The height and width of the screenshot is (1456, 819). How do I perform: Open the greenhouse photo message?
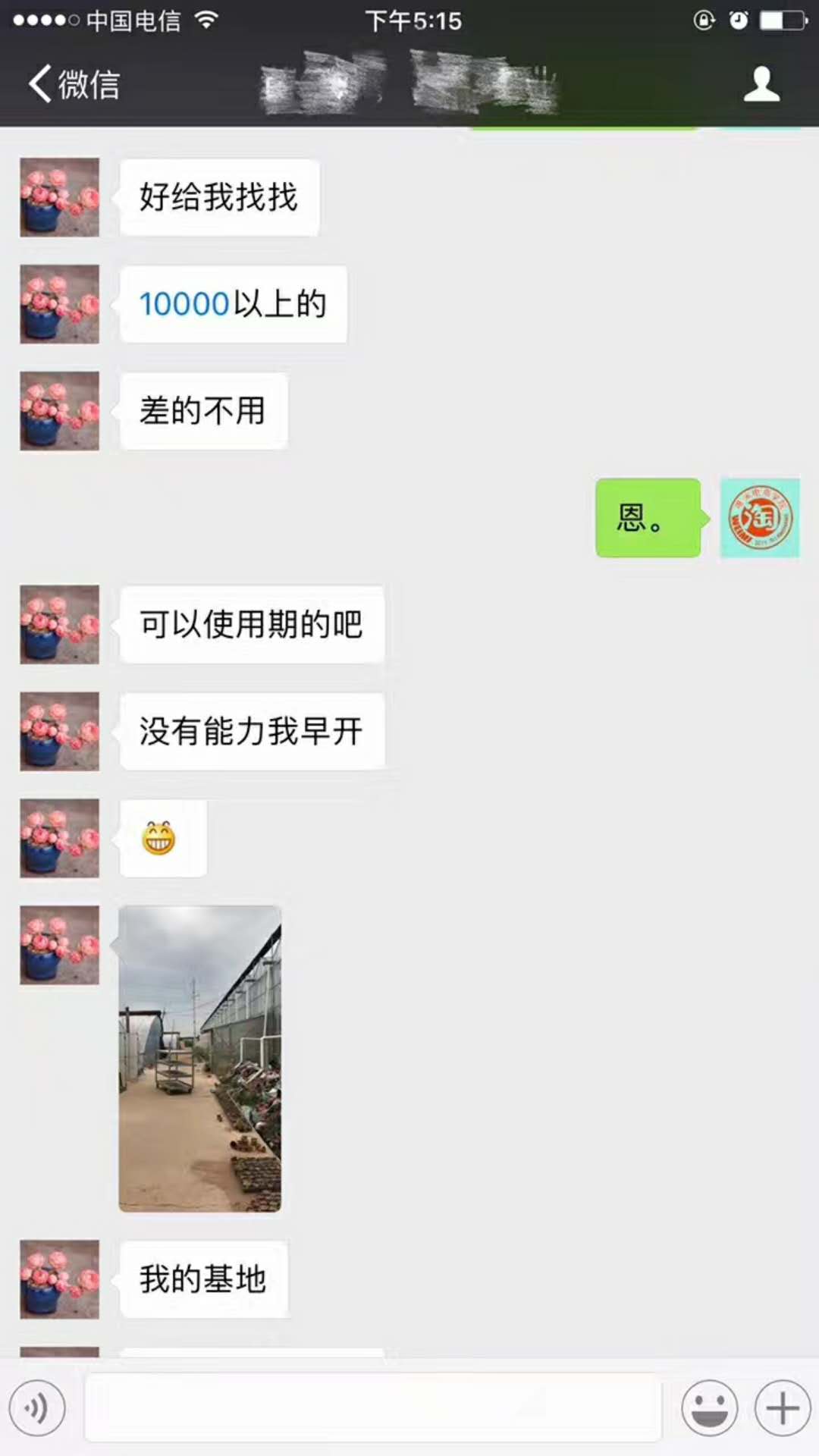coord(200,1058)
